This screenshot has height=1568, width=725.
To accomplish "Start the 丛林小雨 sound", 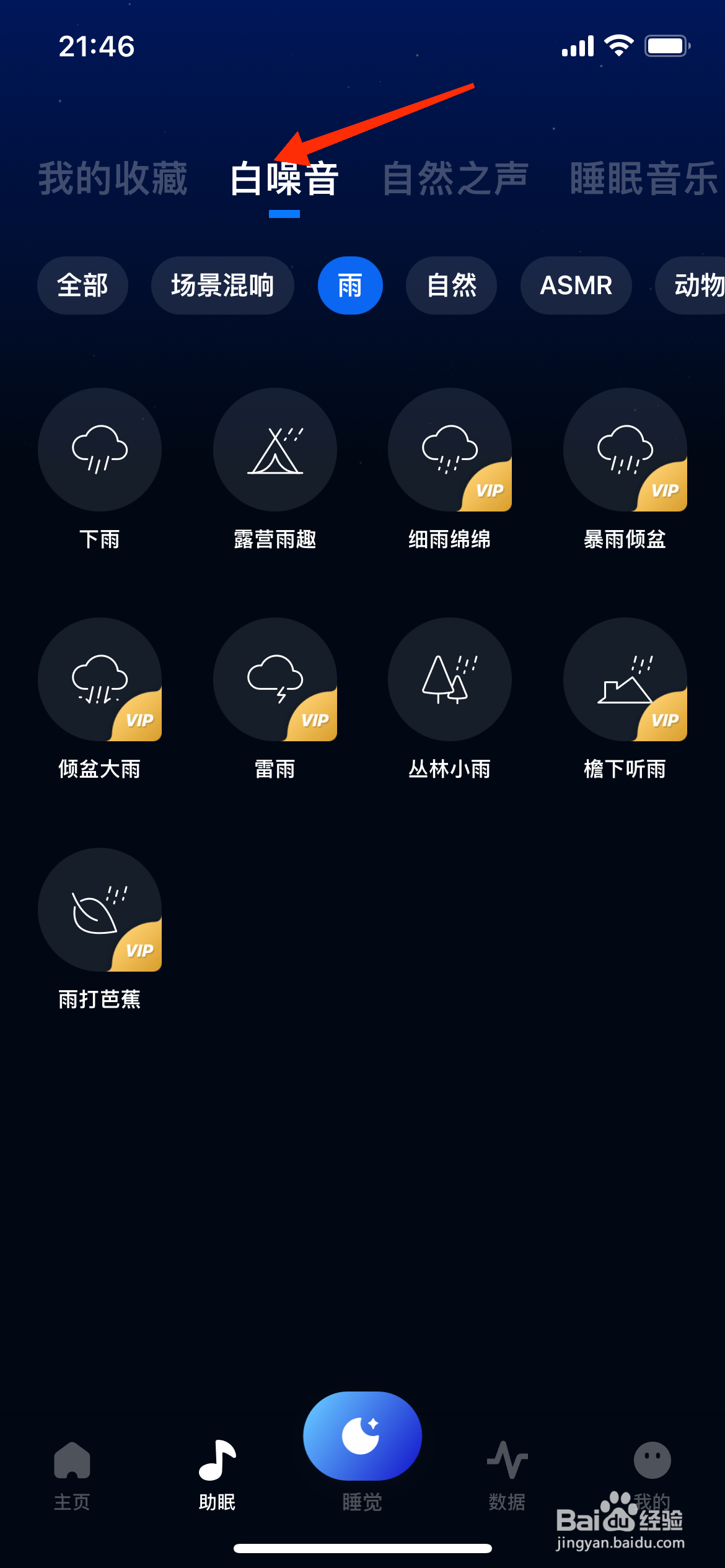I will tap(450, 679).
